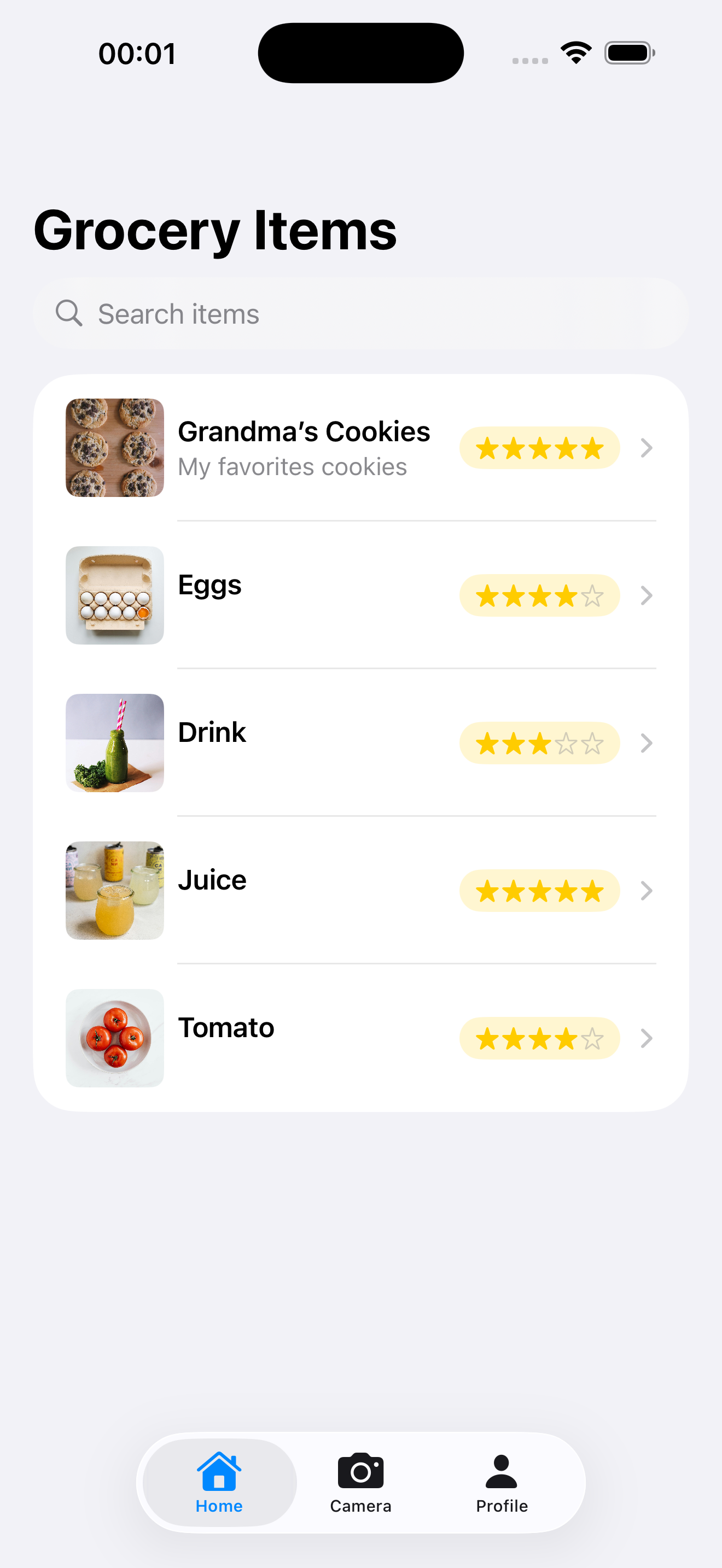This screenshot has height=1568, width=722.
Task: Tap a star on Grandma's Cookies rating
Action: tap(539, 447)
